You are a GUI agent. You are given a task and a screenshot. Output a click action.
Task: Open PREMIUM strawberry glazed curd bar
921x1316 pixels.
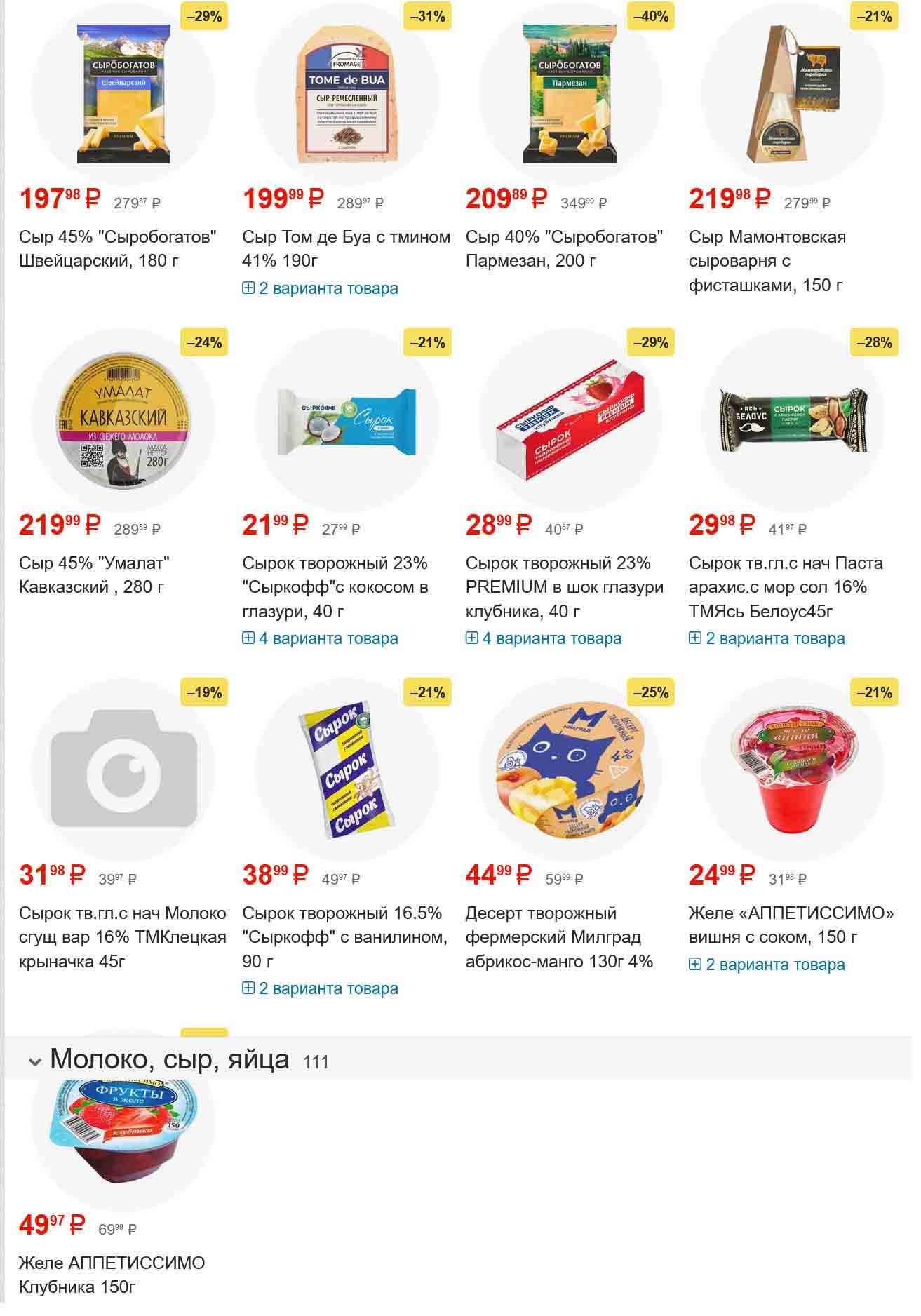564,587
